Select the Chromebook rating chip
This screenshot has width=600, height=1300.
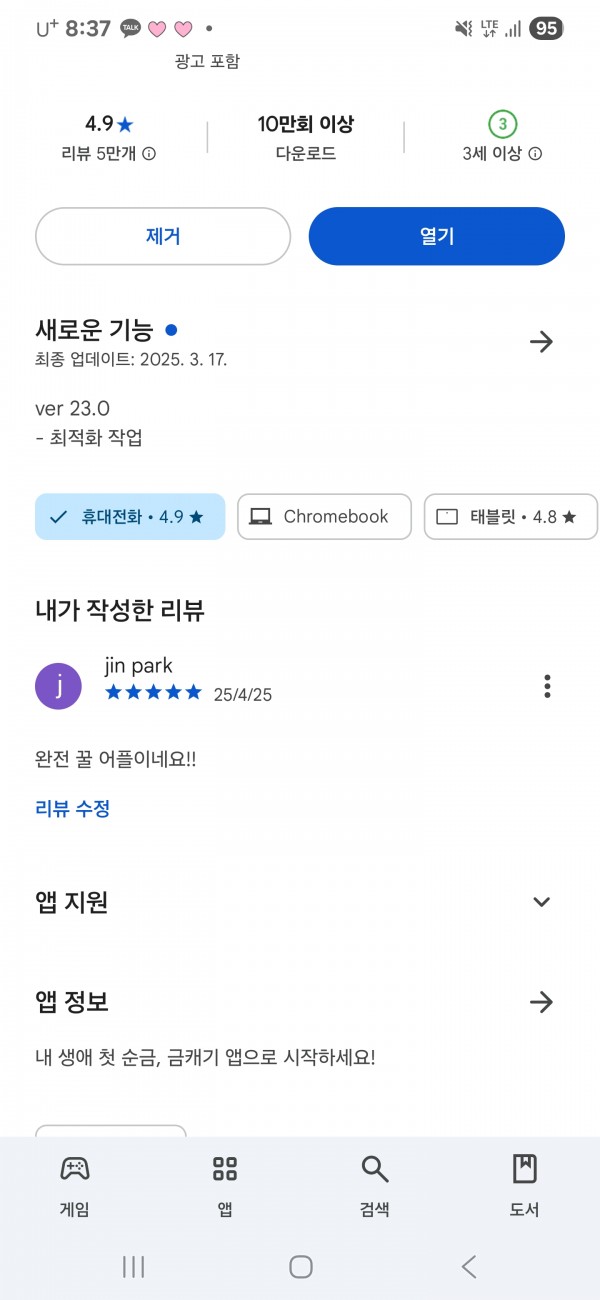point(324,517)
